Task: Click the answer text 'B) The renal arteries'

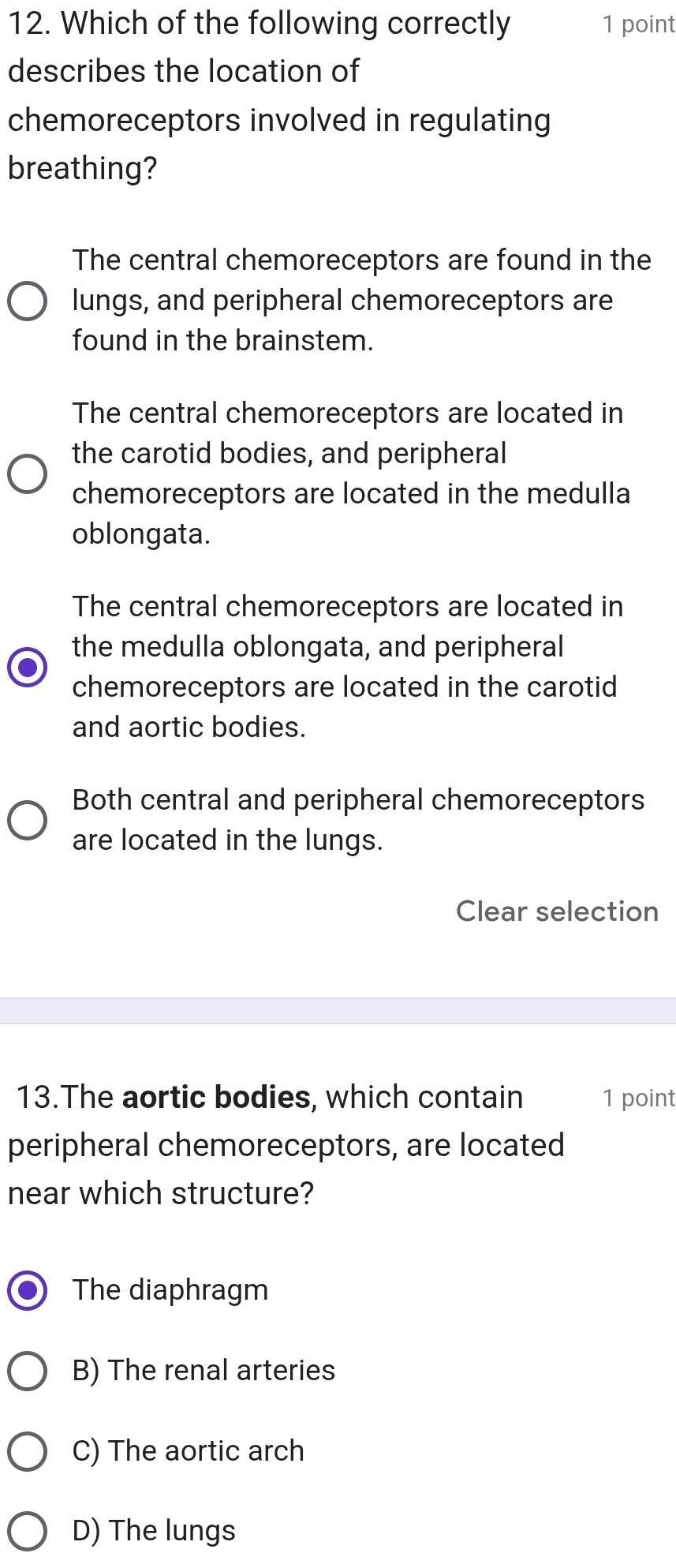Action: tap(204, 1371)
